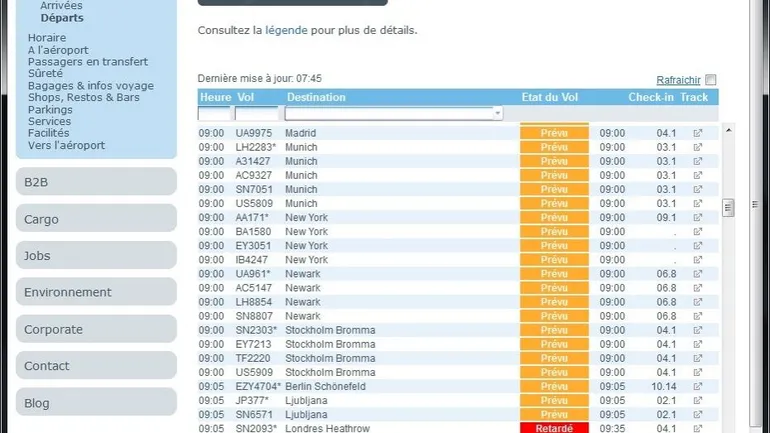Expand the Destination filter dropdown

[498, 114]
